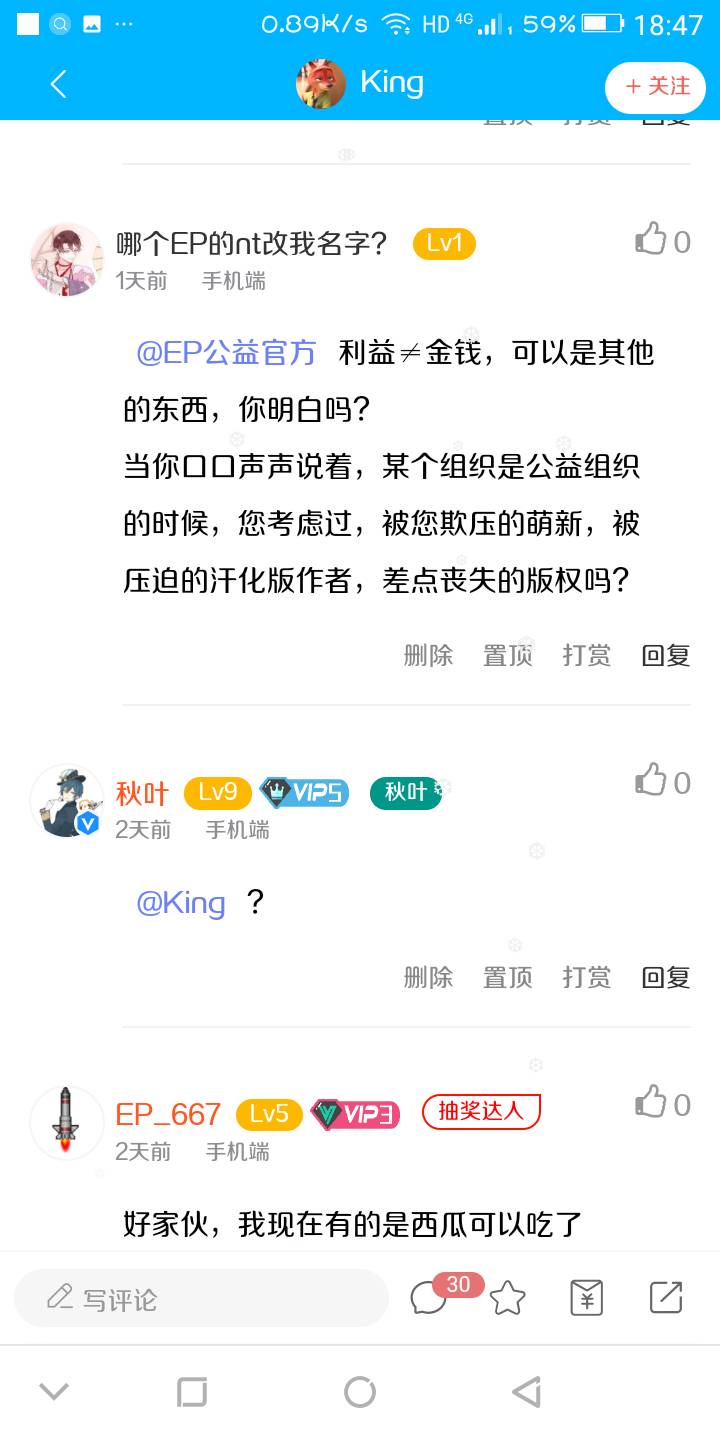The height and width of the screenshot is (1440, 720).
Task: Follow King with the 关注 button
Action: 656,87
